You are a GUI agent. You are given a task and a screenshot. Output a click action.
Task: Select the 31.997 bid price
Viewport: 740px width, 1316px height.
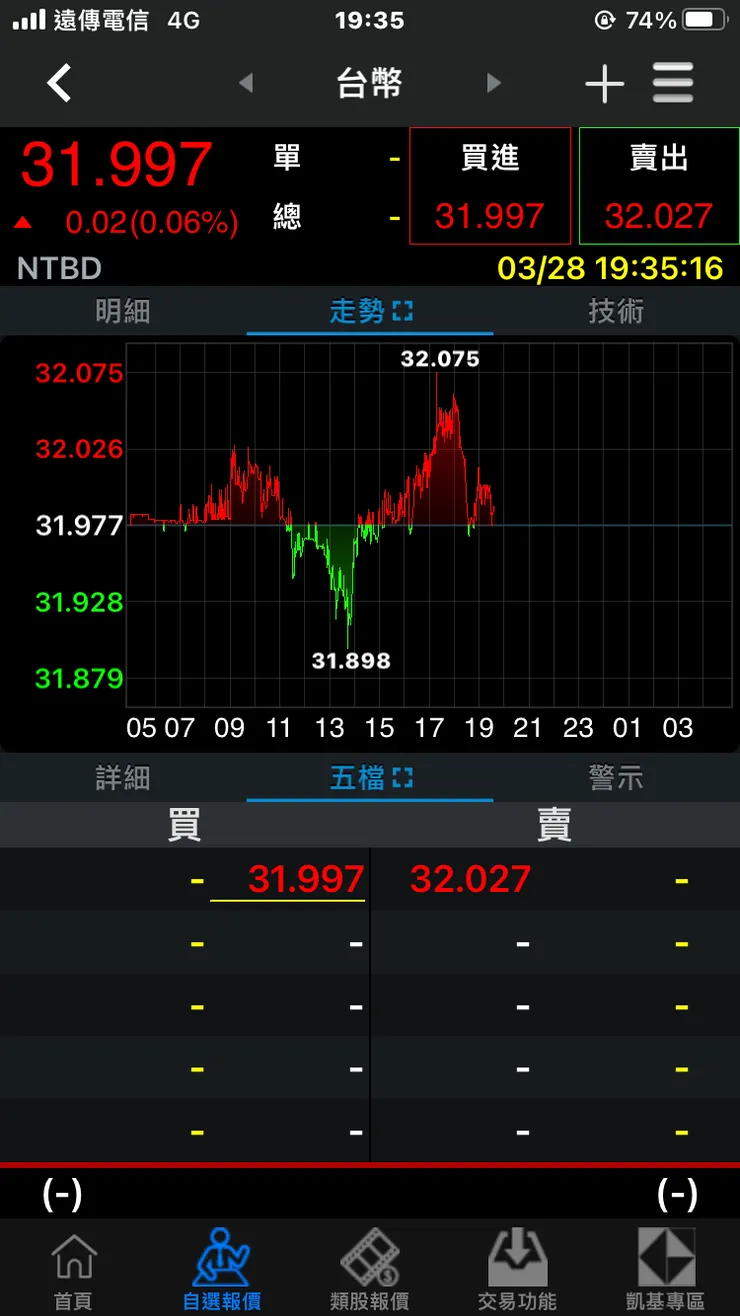click(x=305, y=880)
